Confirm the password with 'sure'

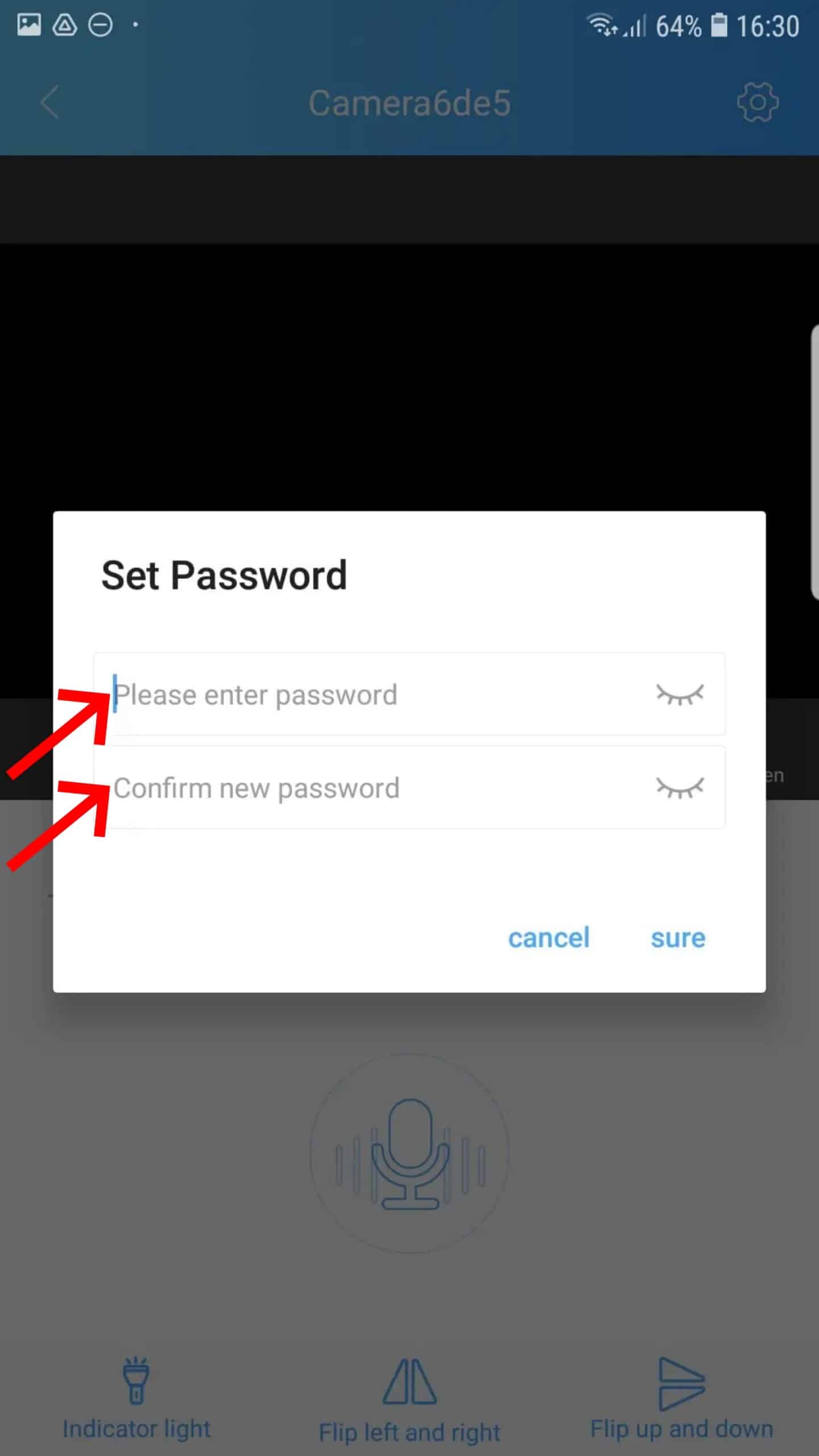click(677, 938)
